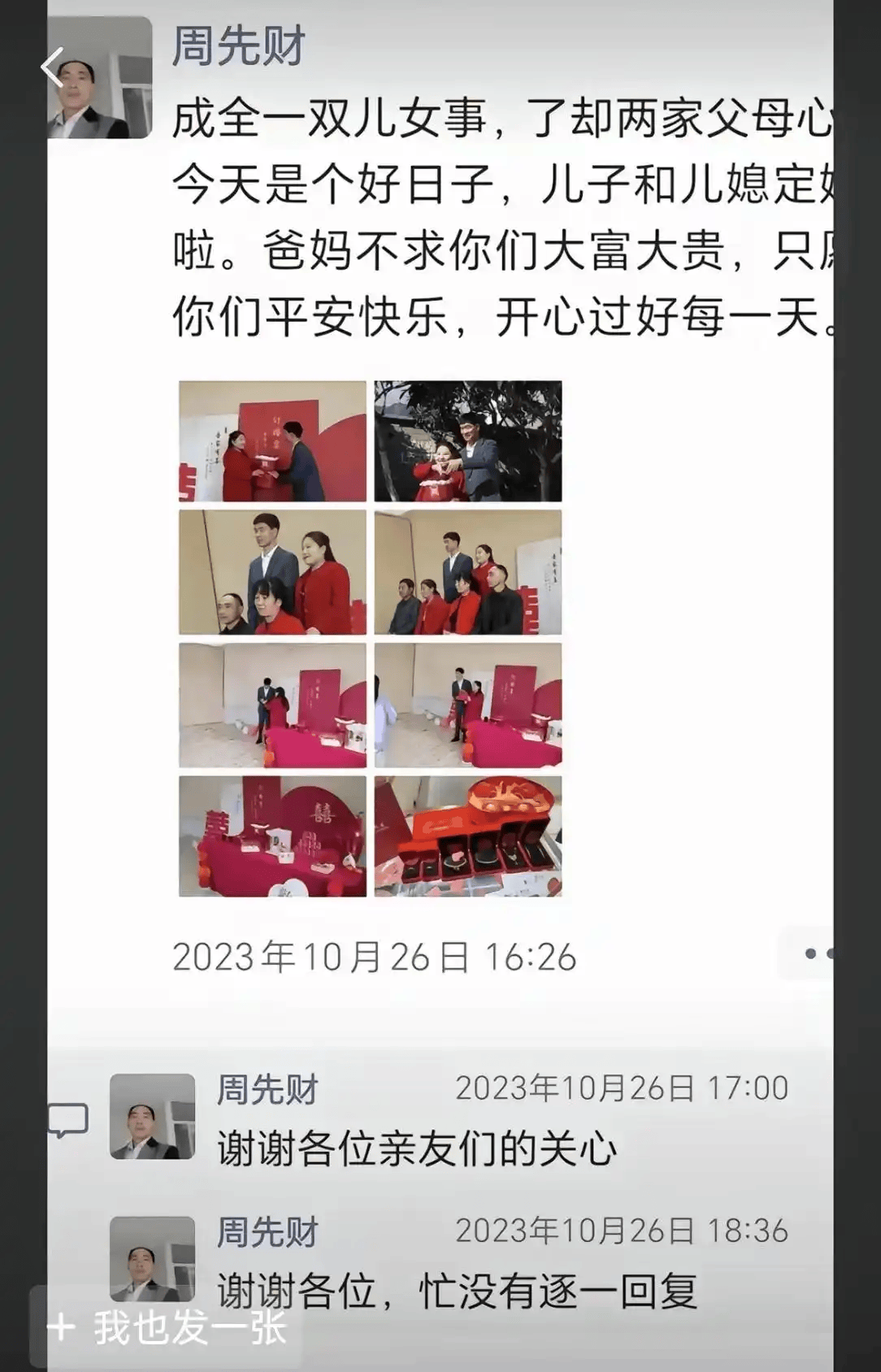This screenshot has height=1372, width=881.
Task: View the outdoor couple photo under the tree
Action: 467,441
